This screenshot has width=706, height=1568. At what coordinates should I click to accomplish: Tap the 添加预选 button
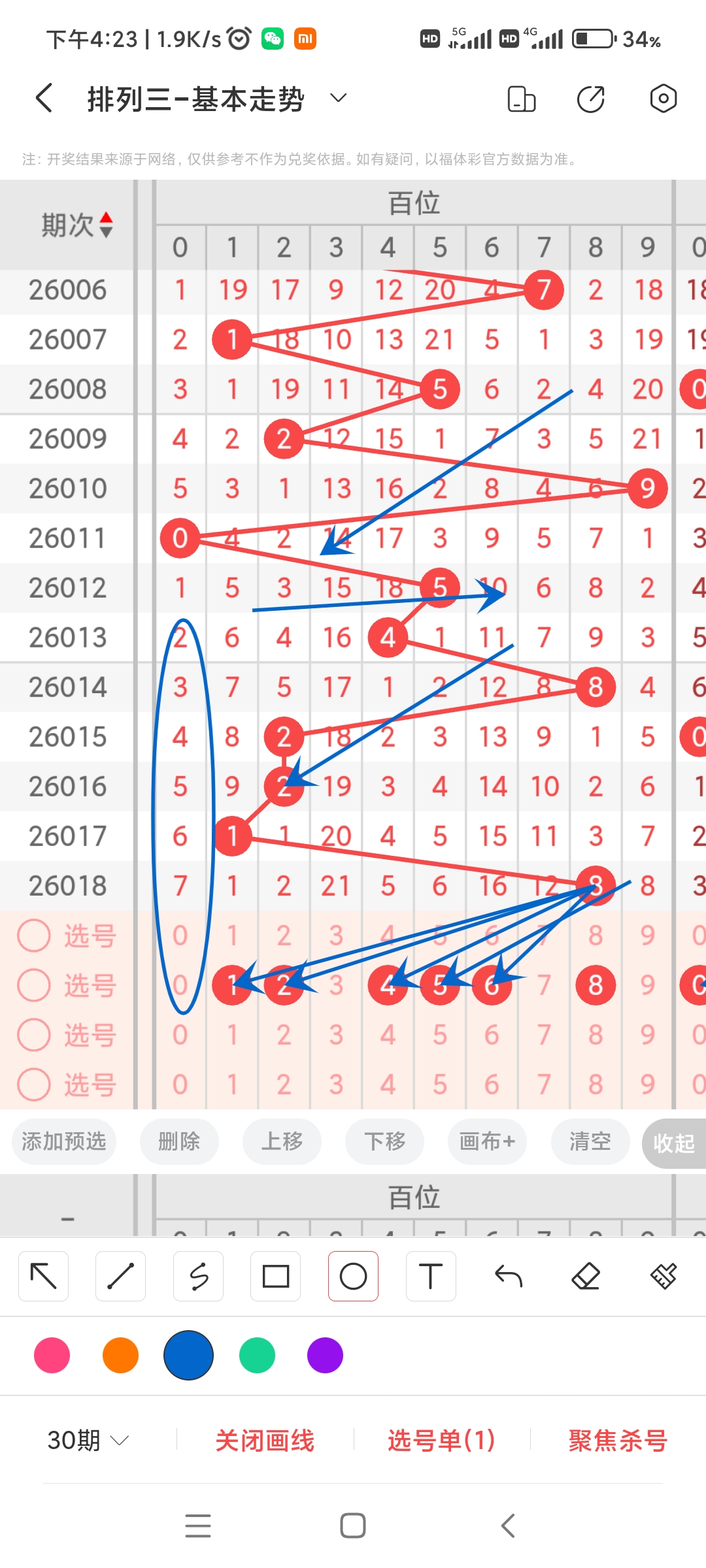coord(64,1141)
